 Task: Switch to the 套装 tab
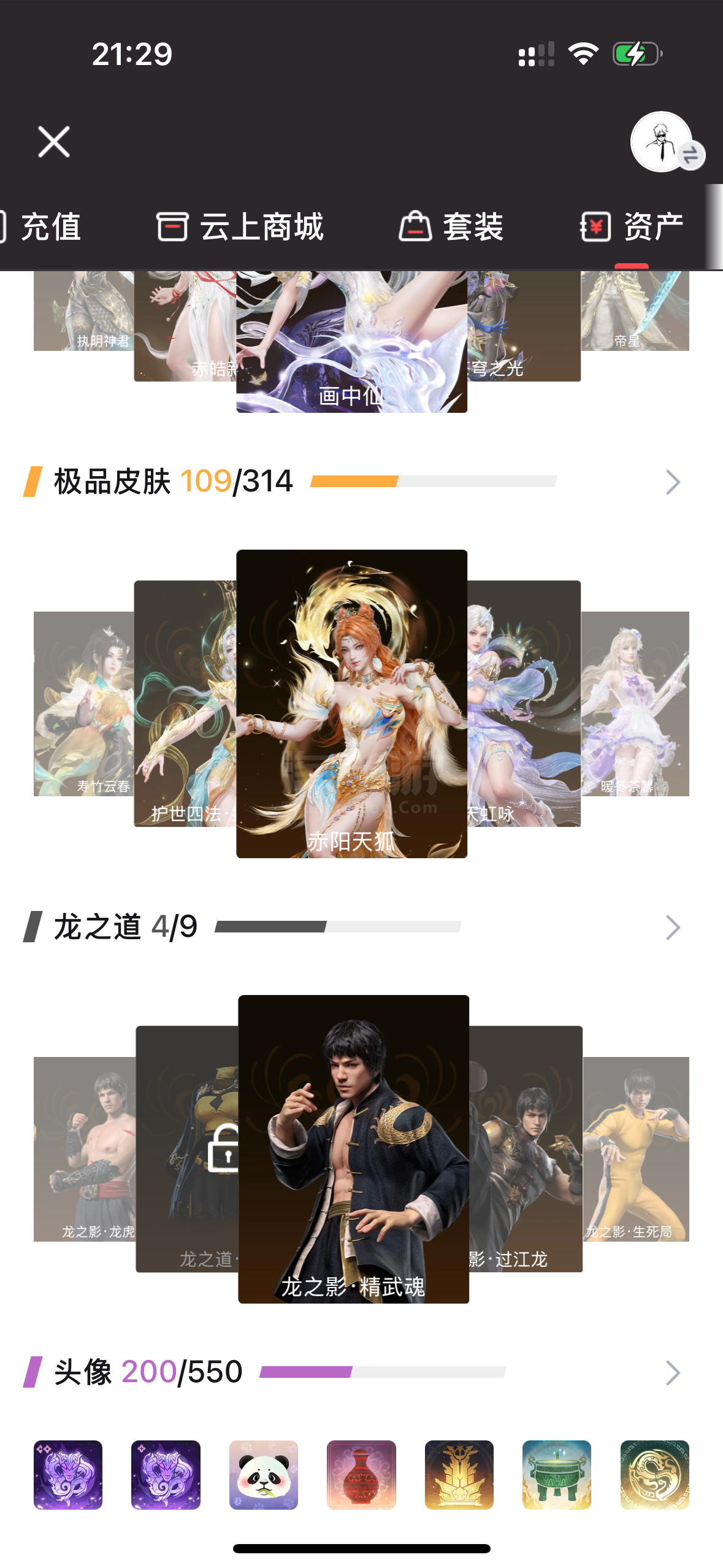pos(451,227)
